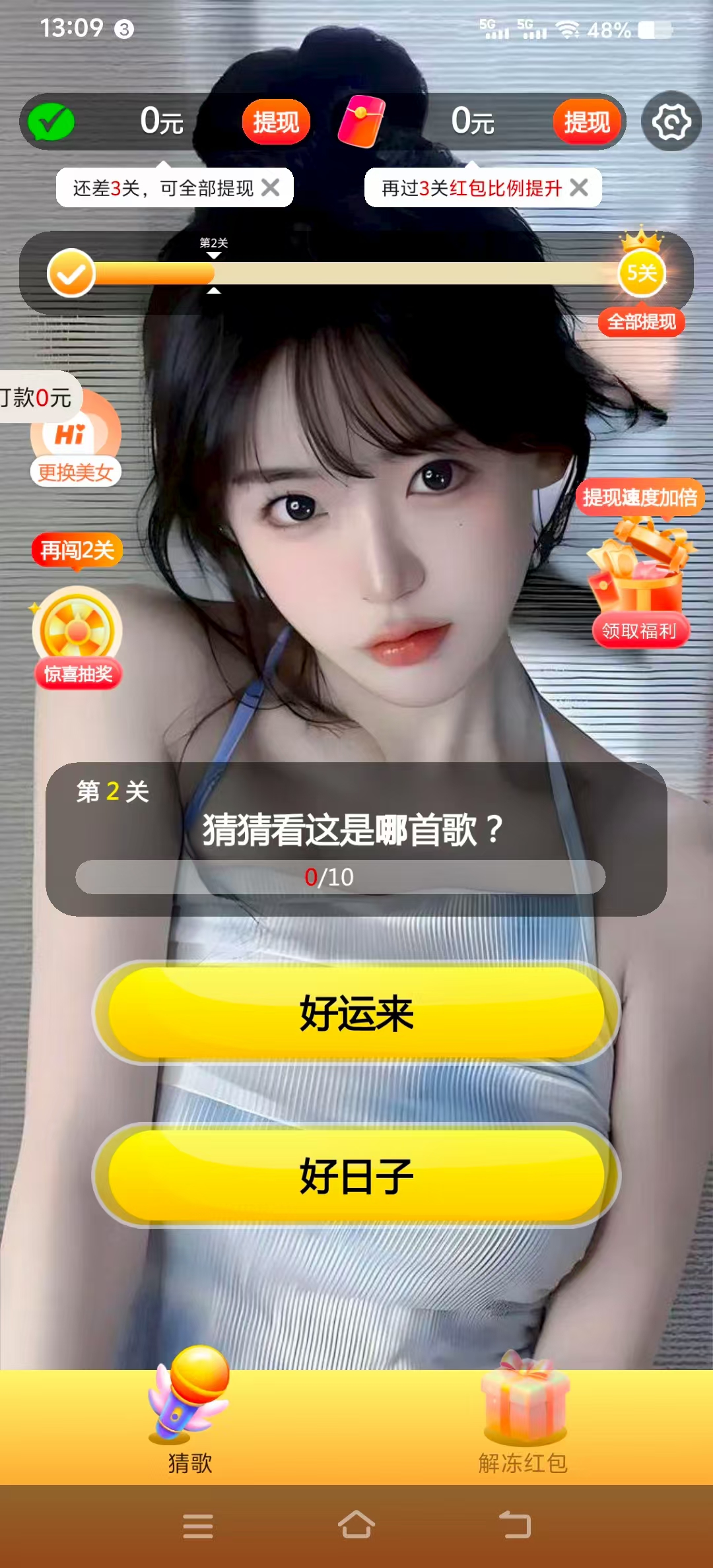Image resolution: width=713 pixels, height=1568 pixels.
Task: Dismiss the 还差3关 tooltip via its X
Action: pos(271,187)
